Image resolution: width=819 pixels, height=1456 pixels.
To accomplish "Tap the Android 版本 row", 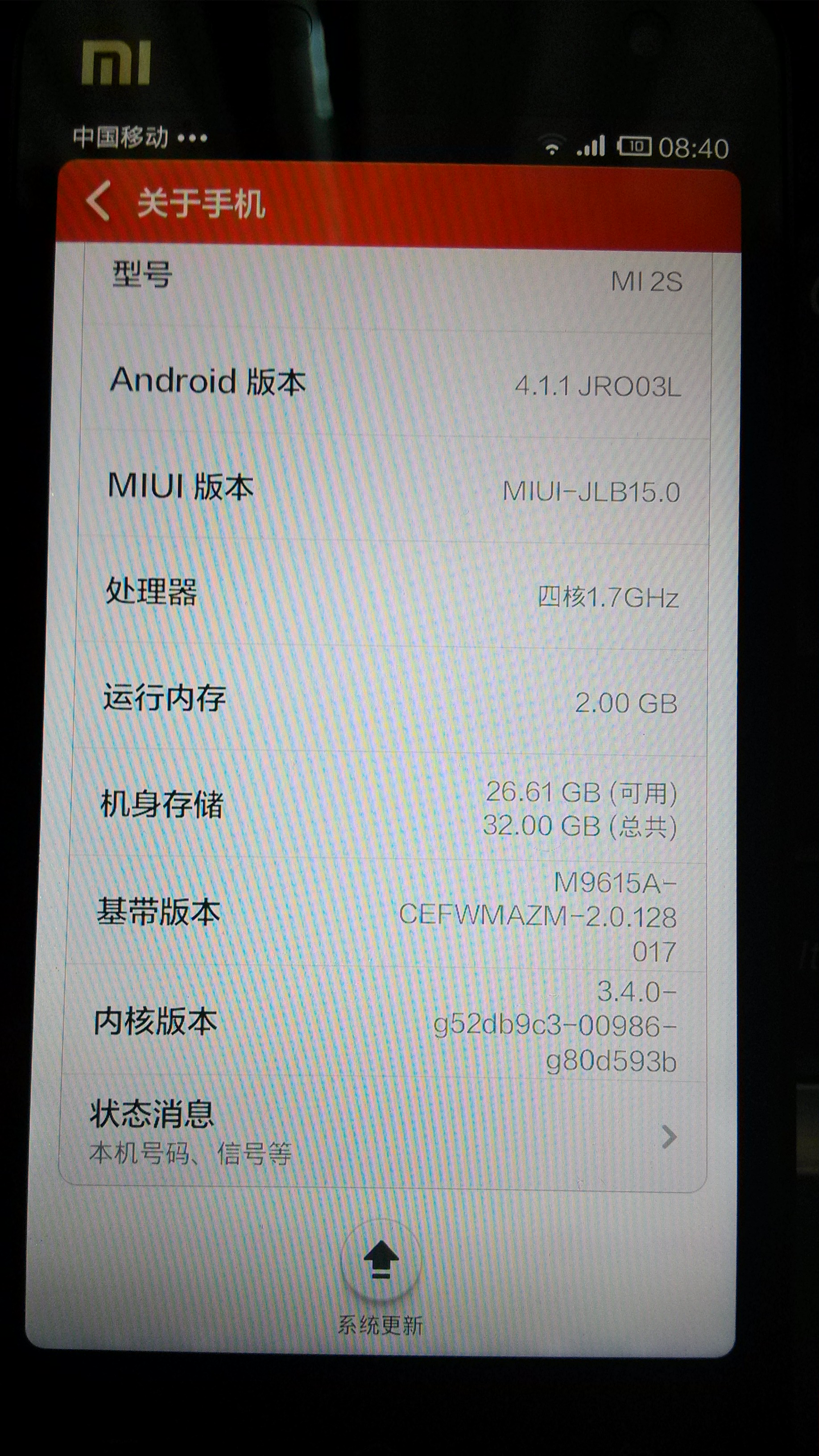I will pos(394,383).
